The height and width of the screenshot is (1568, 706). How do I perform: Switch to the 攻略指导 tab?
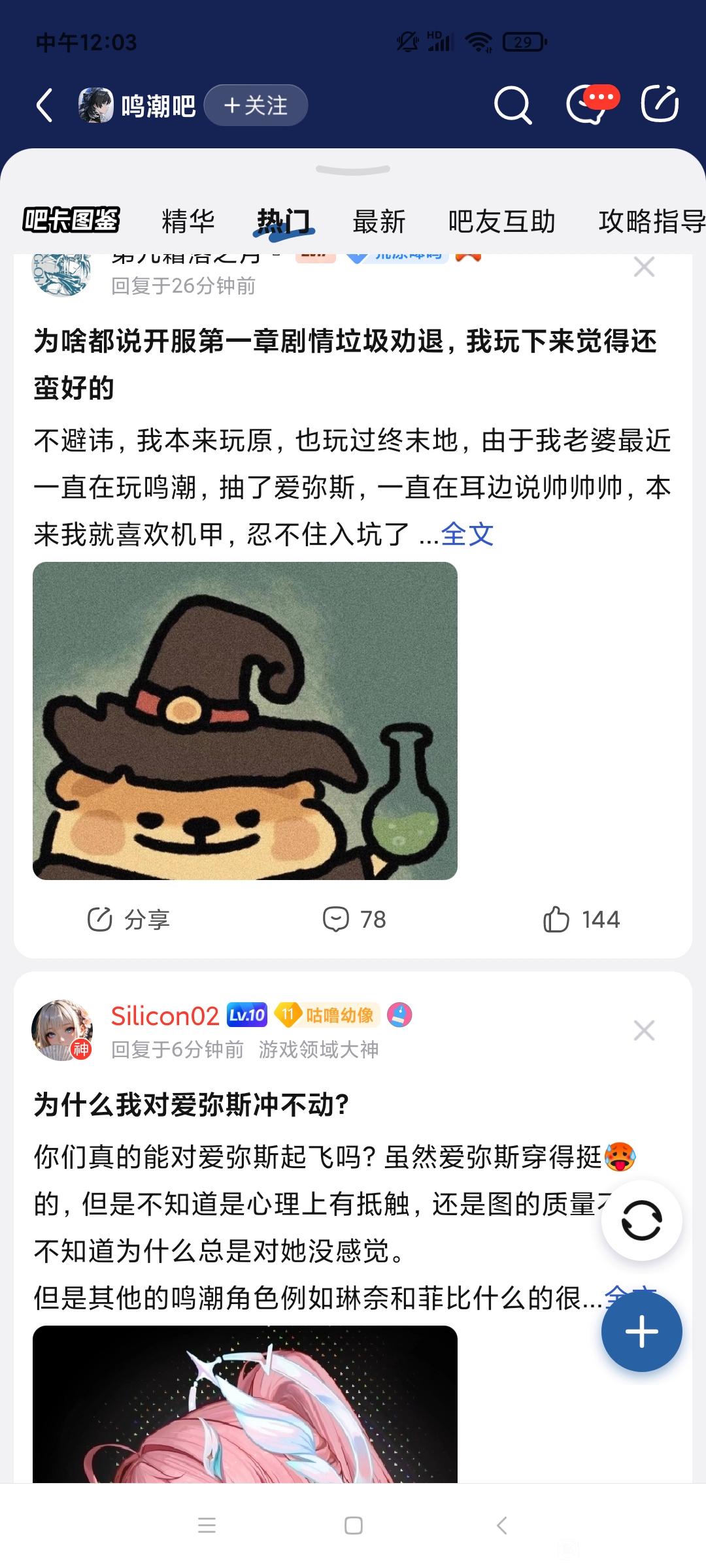pos(650,221)
